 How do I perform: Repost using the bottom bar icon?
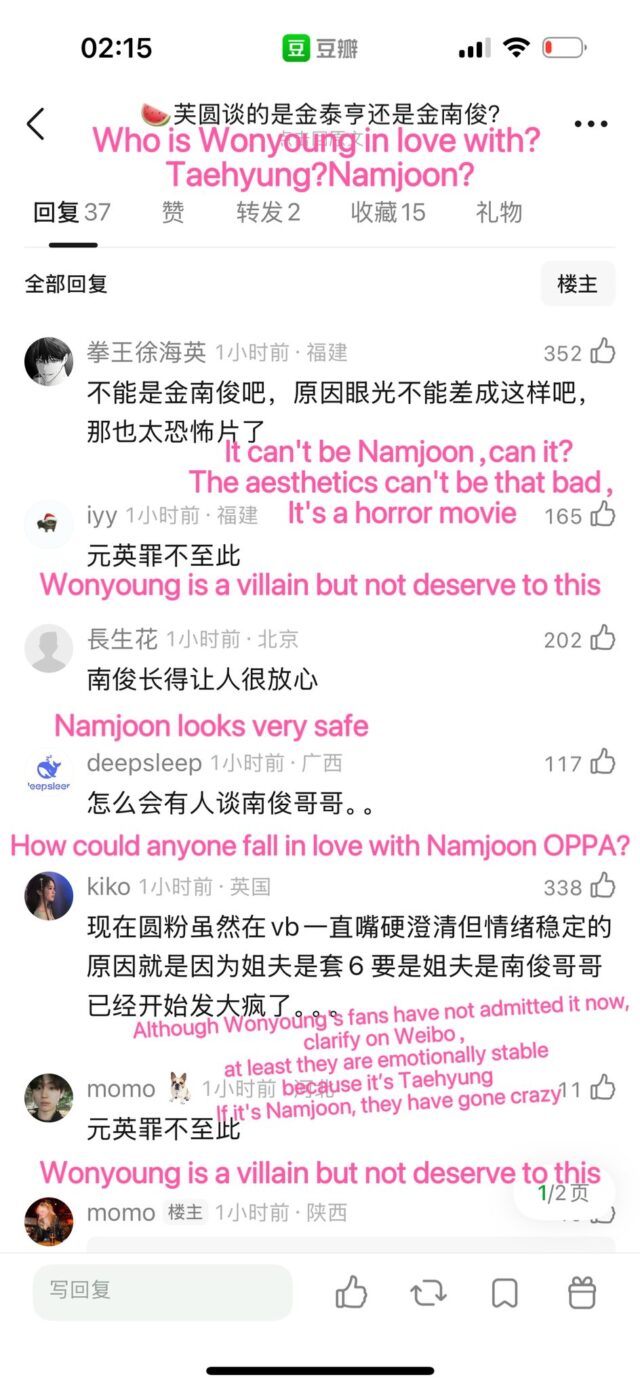point(428,1292)
